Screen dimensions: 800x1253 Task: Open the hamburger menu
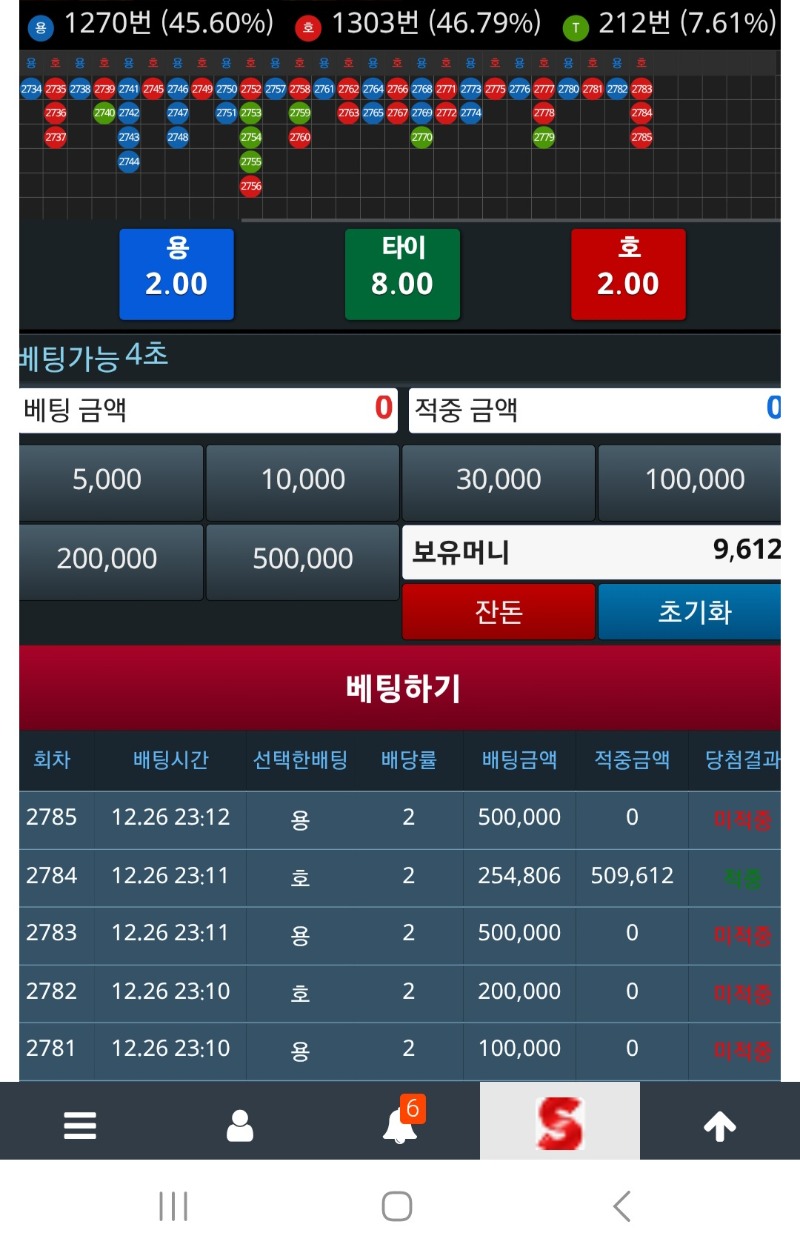pyautogui.click(x=80, y=1125)
